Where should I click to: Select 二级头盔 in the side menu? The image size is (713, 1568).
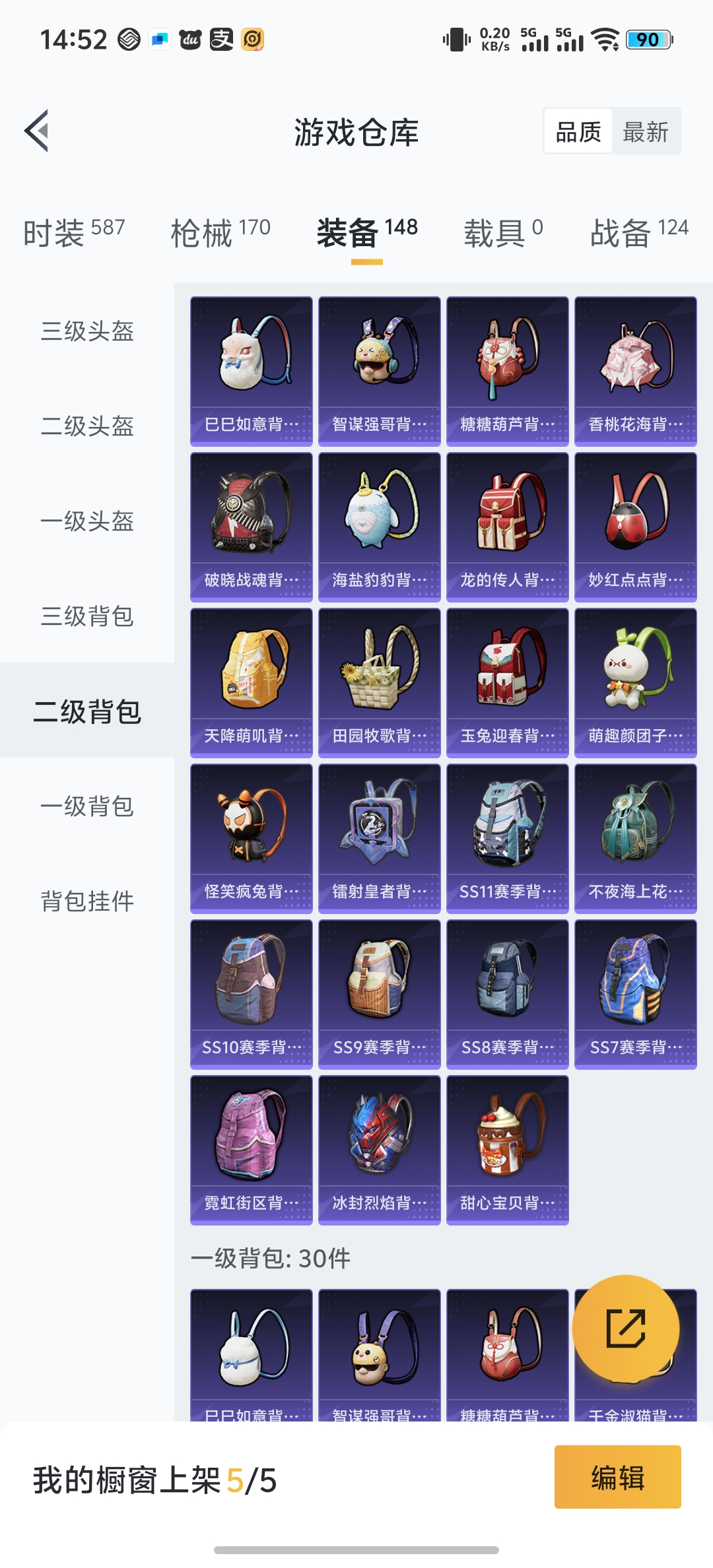[x=87, y=426]
